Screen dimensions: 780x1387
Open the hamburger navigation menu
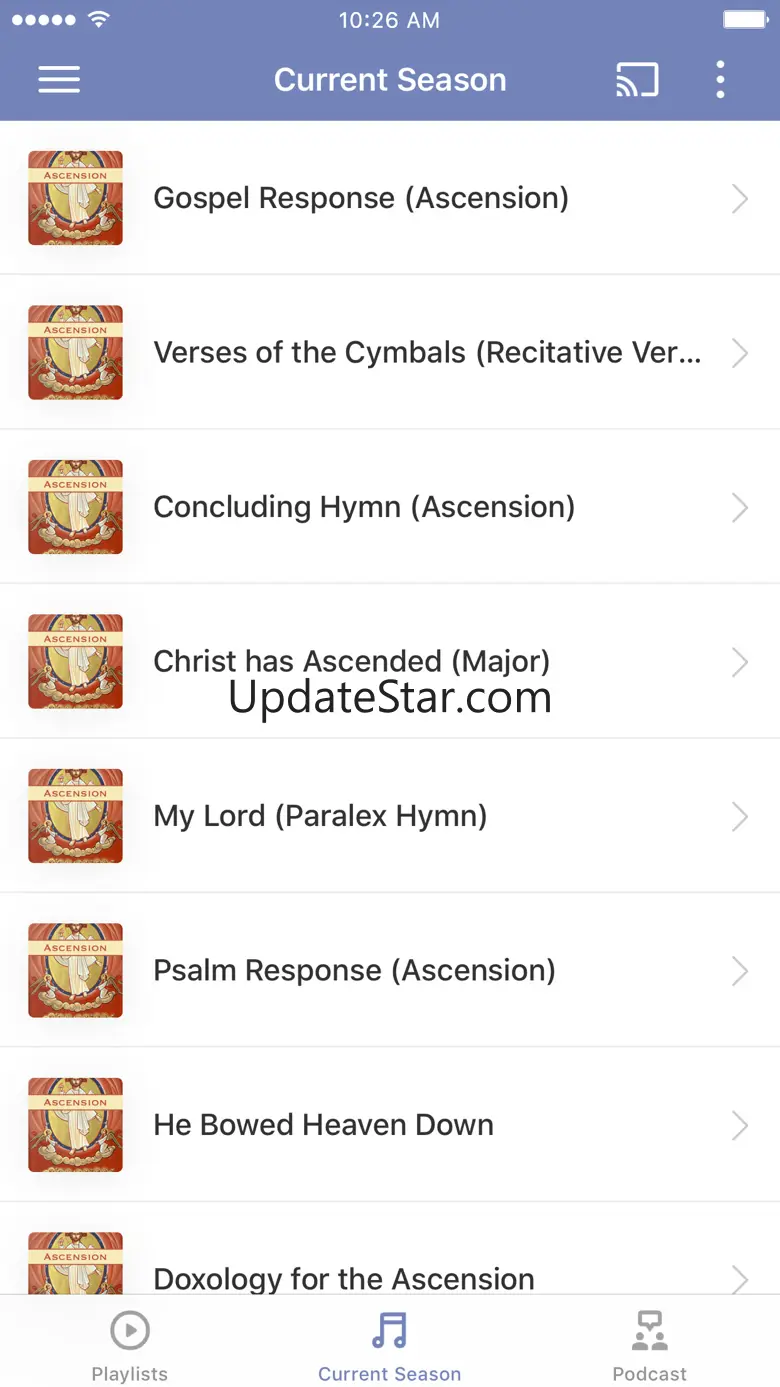click(59, 80)
